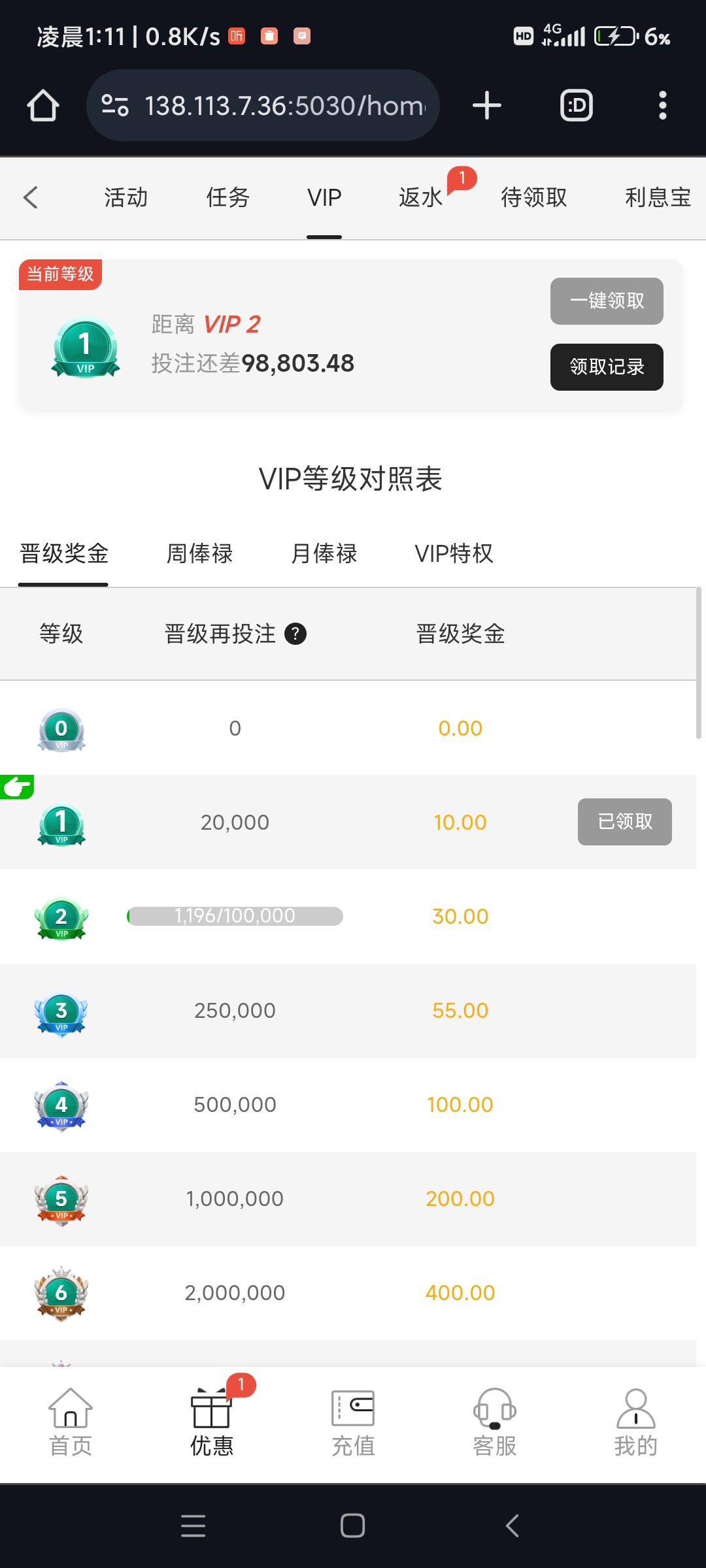Switch to the 活动 tab
This screenshot has height=1568, width=706.
pos(126,197)
